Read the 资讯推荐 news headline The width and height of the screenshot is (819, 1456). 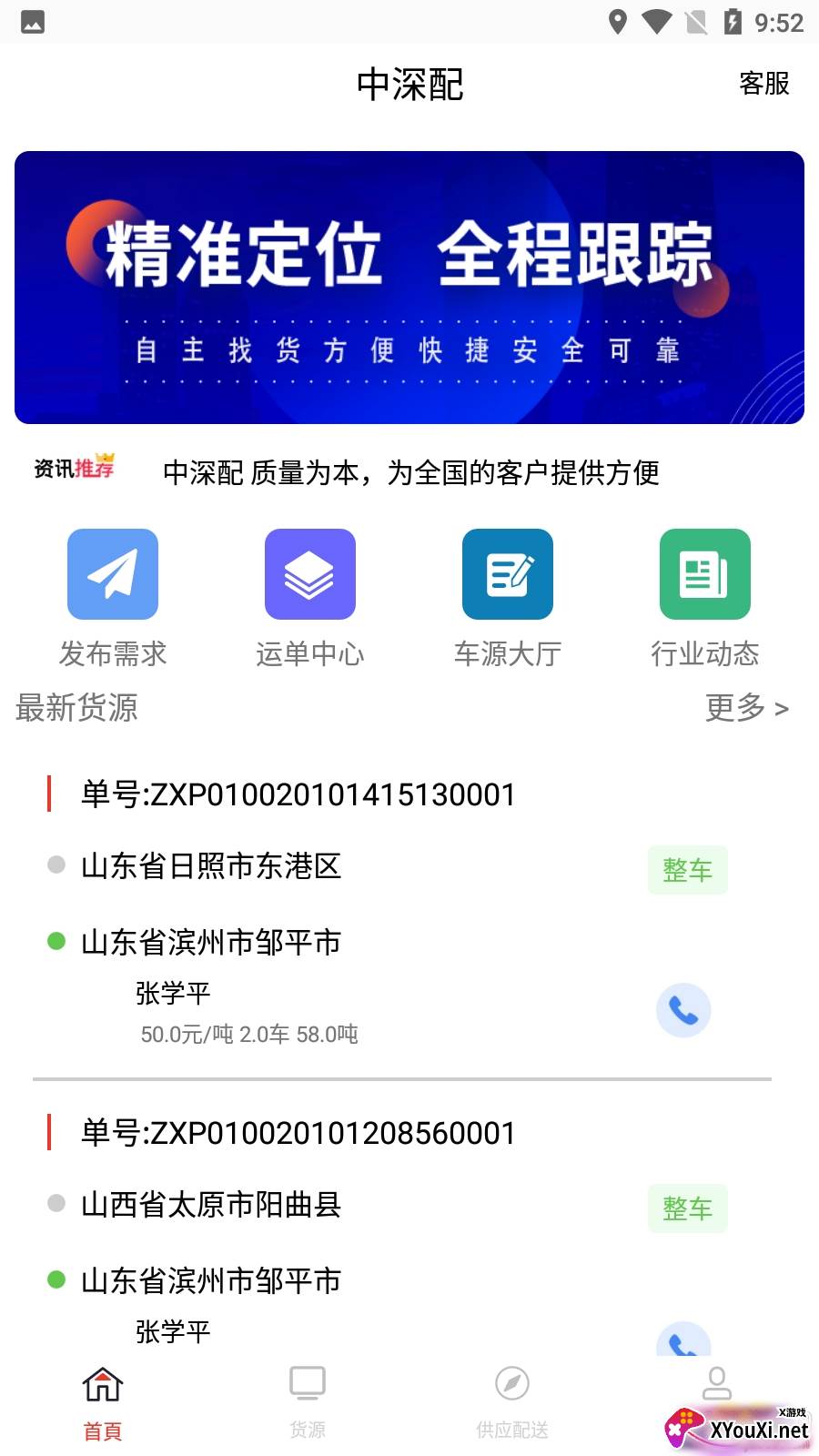click(x=410, y=472)
